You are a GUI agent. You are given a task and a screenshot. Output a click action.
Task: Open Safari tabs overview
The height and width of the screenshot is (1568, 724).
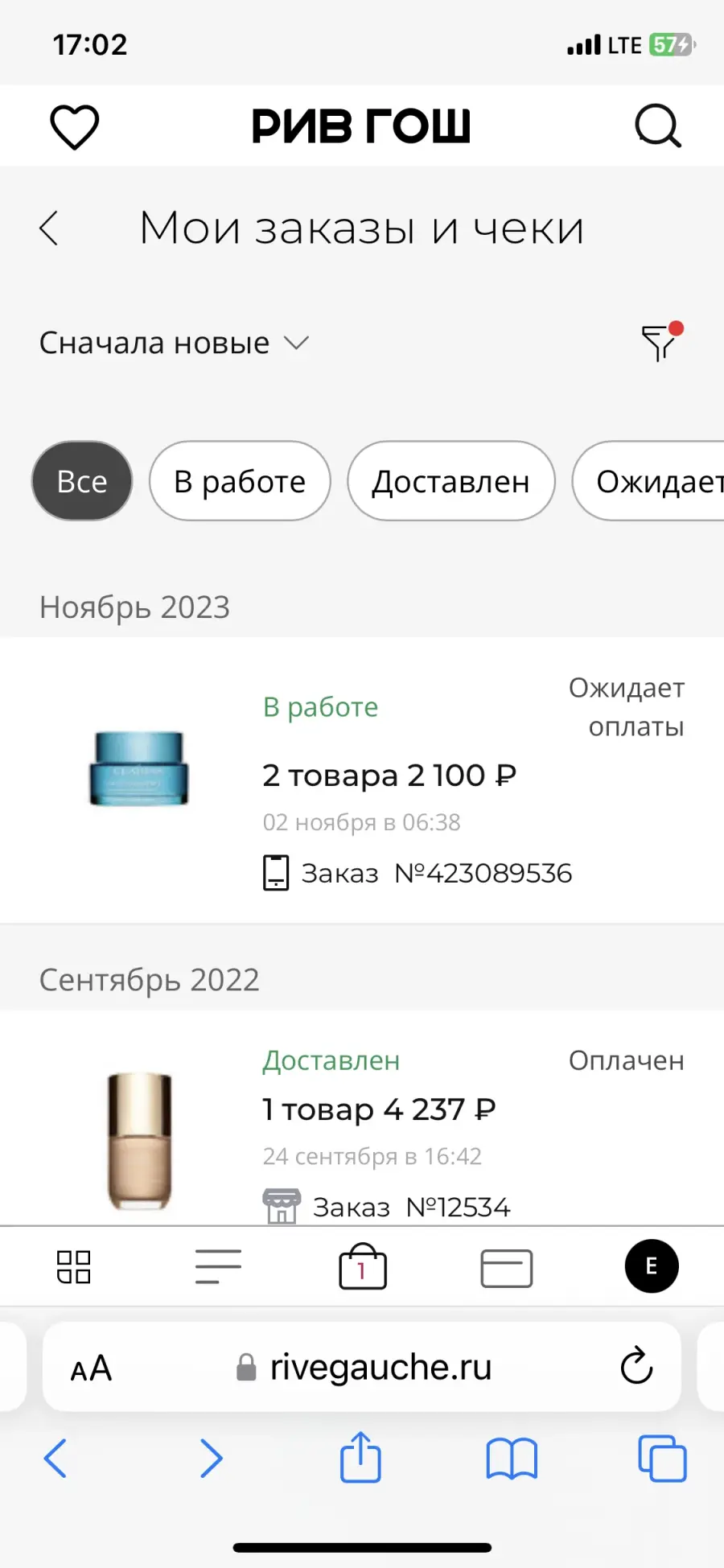click(662, 1458)
